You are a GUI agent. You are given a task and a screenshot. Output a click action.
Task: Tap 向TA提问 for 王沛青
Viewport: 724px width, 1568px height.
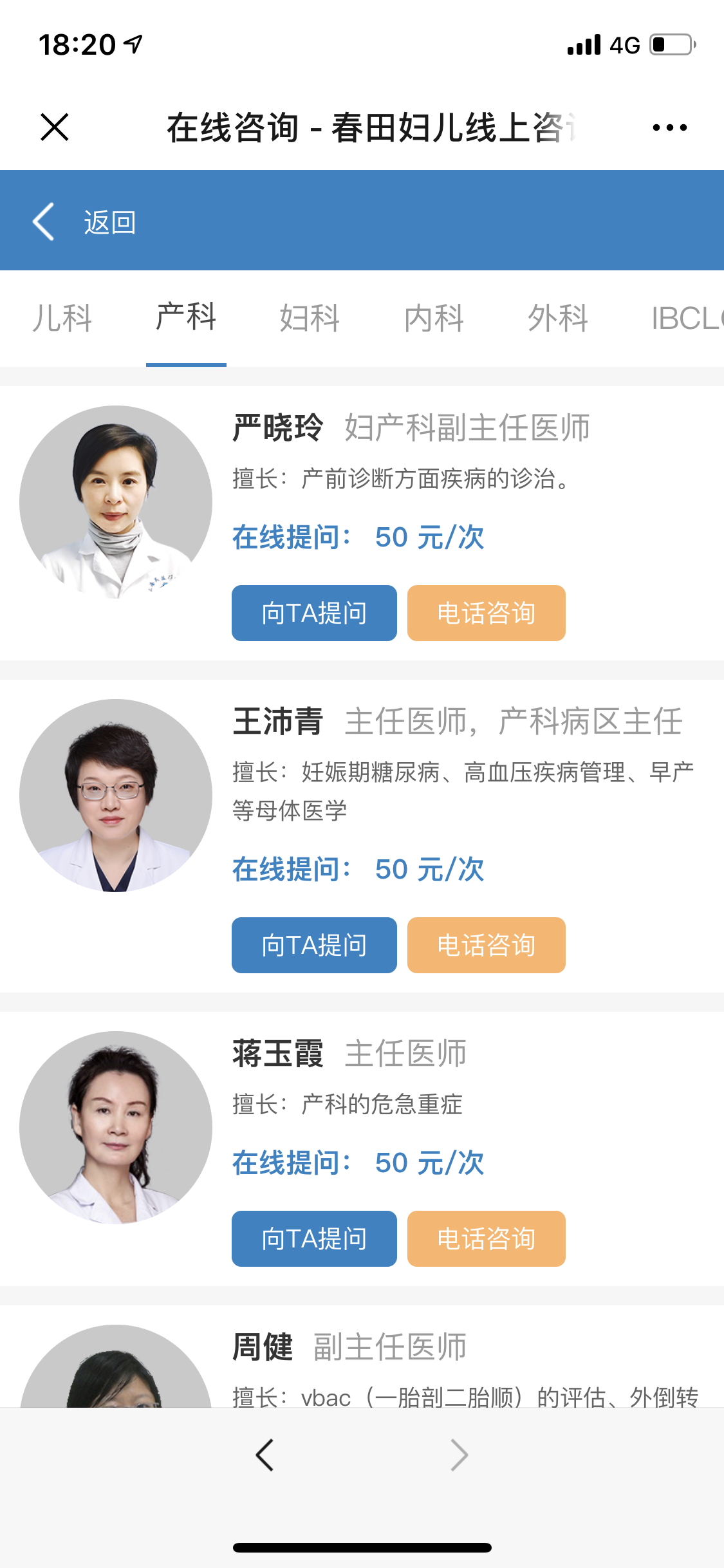click(x=314, y=945)
